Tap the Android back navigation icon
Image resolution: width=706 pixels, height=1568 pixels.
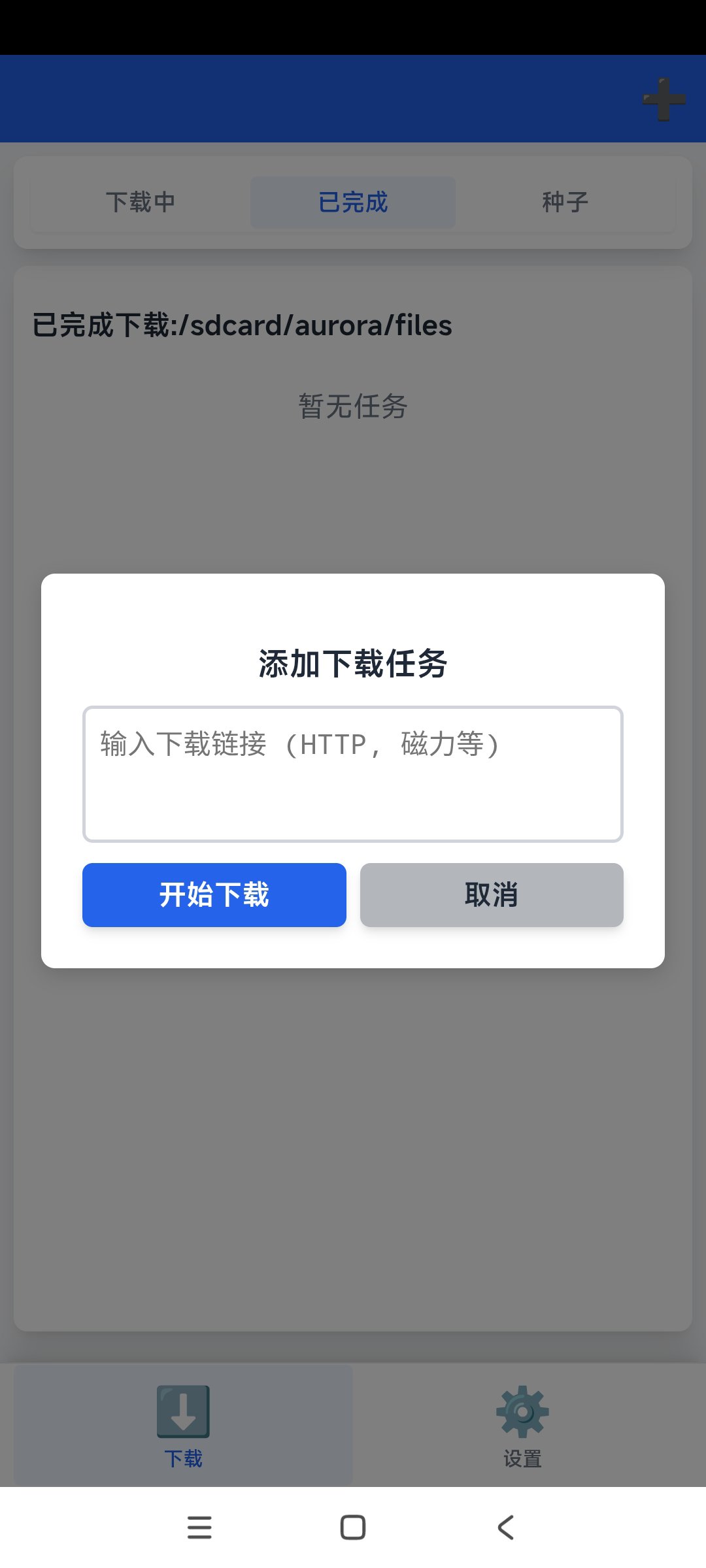[505, 1526]
